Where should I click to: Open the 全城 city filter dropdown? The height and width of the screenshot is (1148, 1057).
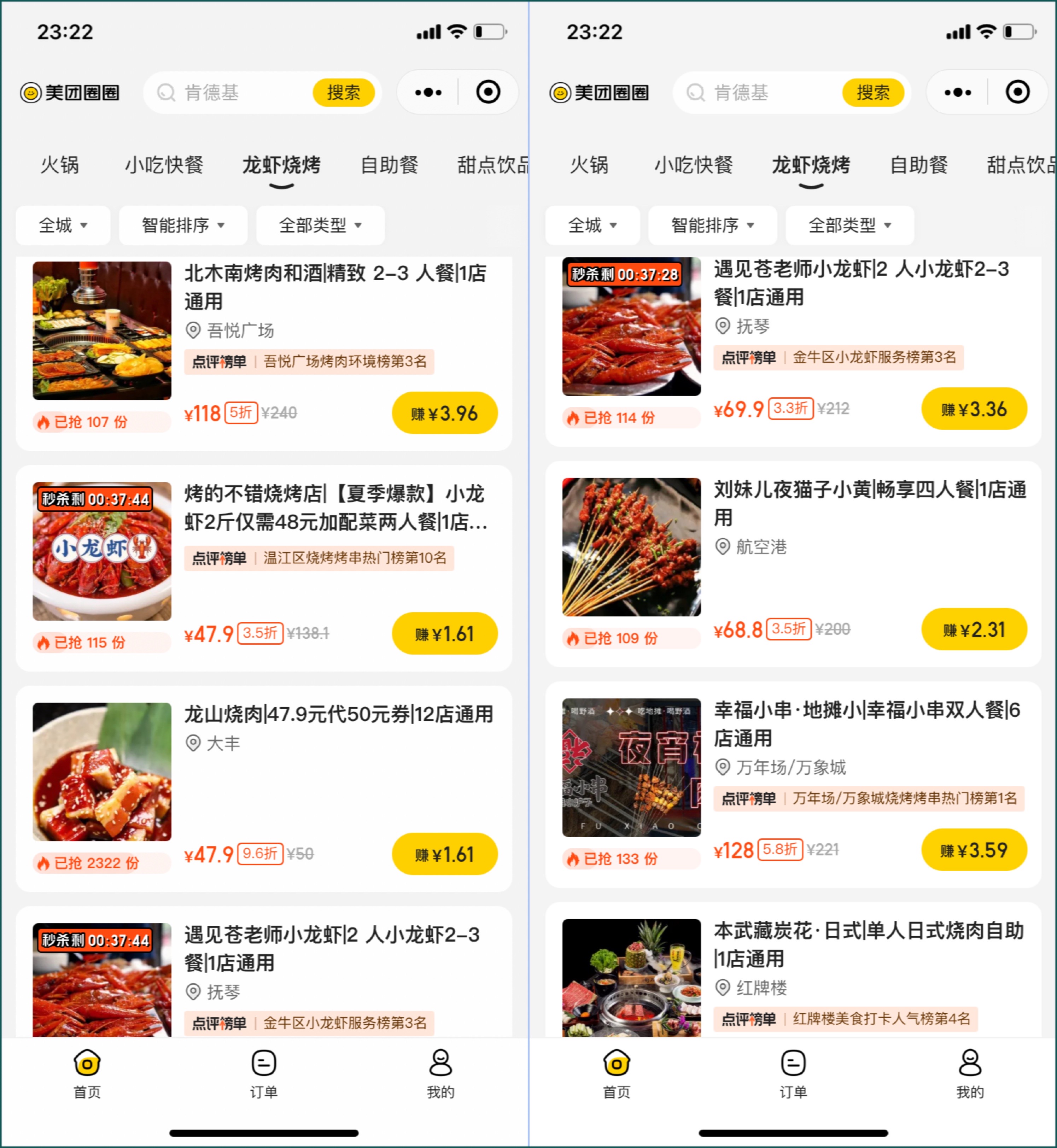(x=63, y=225)
